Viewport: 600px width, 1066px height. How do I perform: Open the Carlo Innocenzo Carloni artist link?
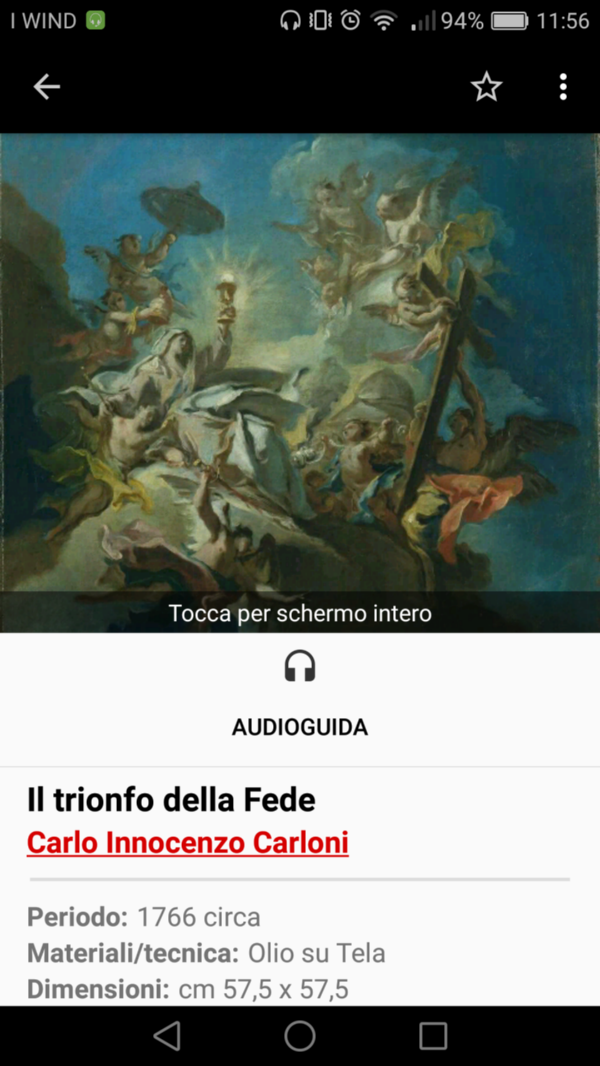pos(188,843)
